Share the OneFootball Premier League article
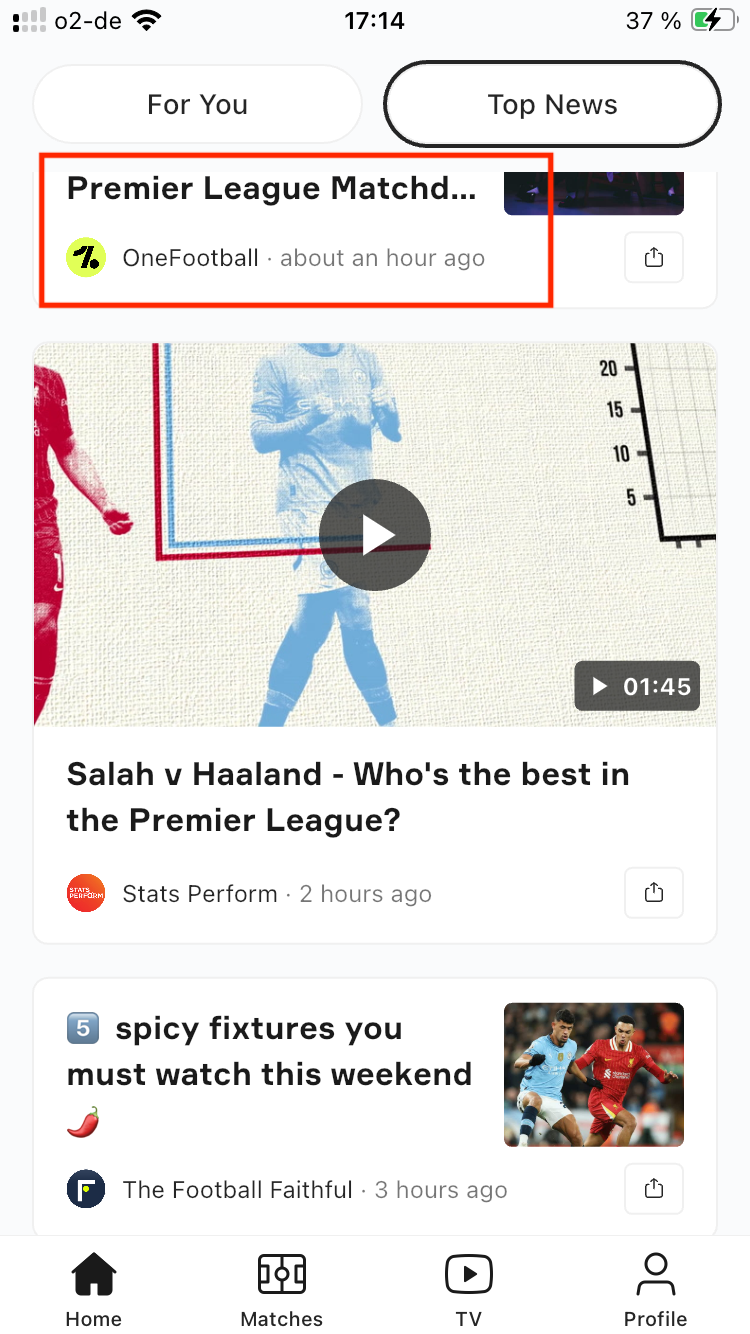This screenshot has height=1334, width=750. (654, 257)
